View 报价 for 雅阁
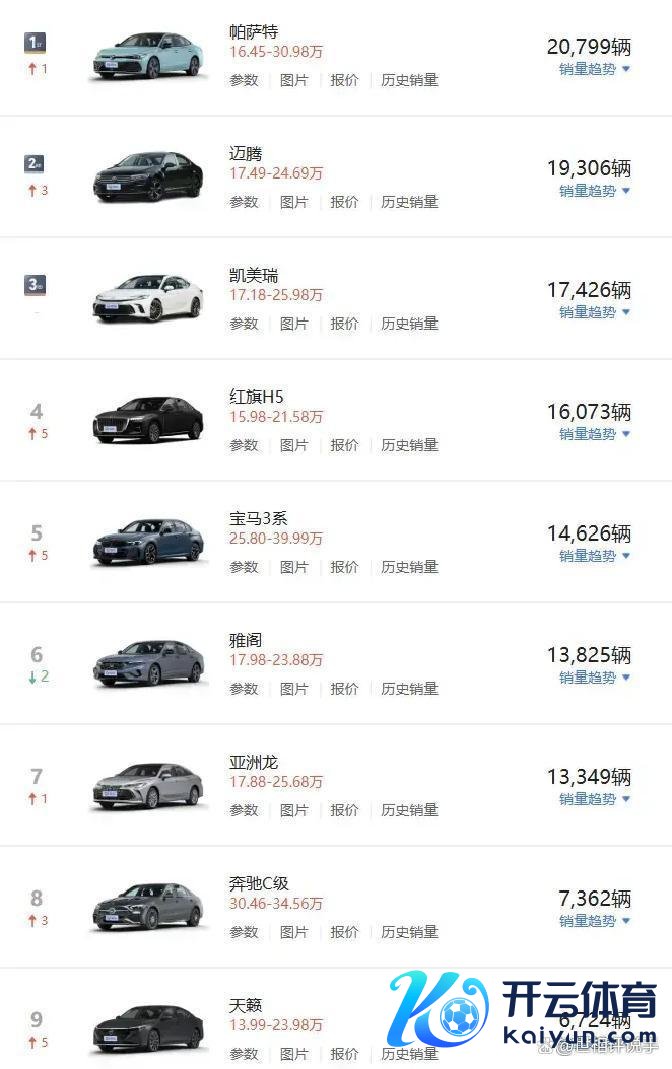672x1069 pixels. pyautogui.click(x=344, y=689)
